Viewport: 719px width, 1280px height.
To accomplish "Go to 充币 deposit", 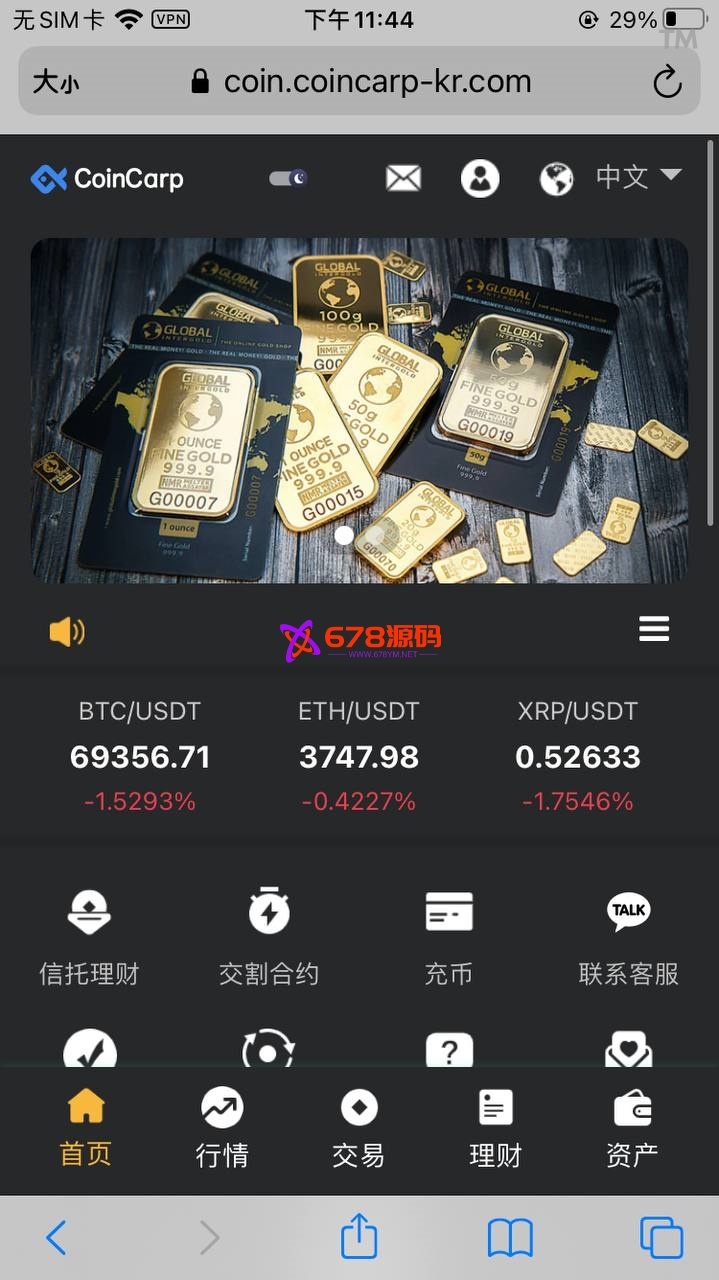I will [x=449, y=937].
